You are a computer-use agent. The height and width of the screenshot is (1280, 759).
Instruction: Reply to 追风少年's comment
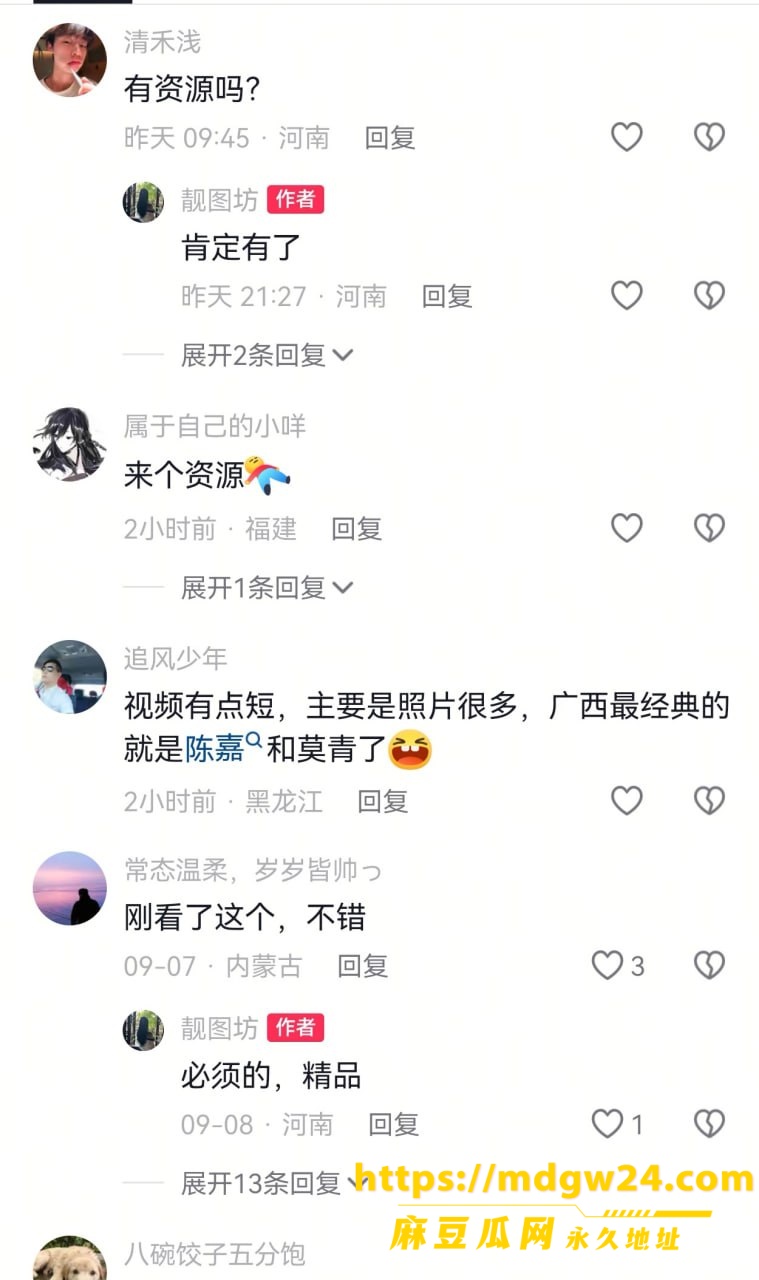pyautogui.click(x=383, y=801)
